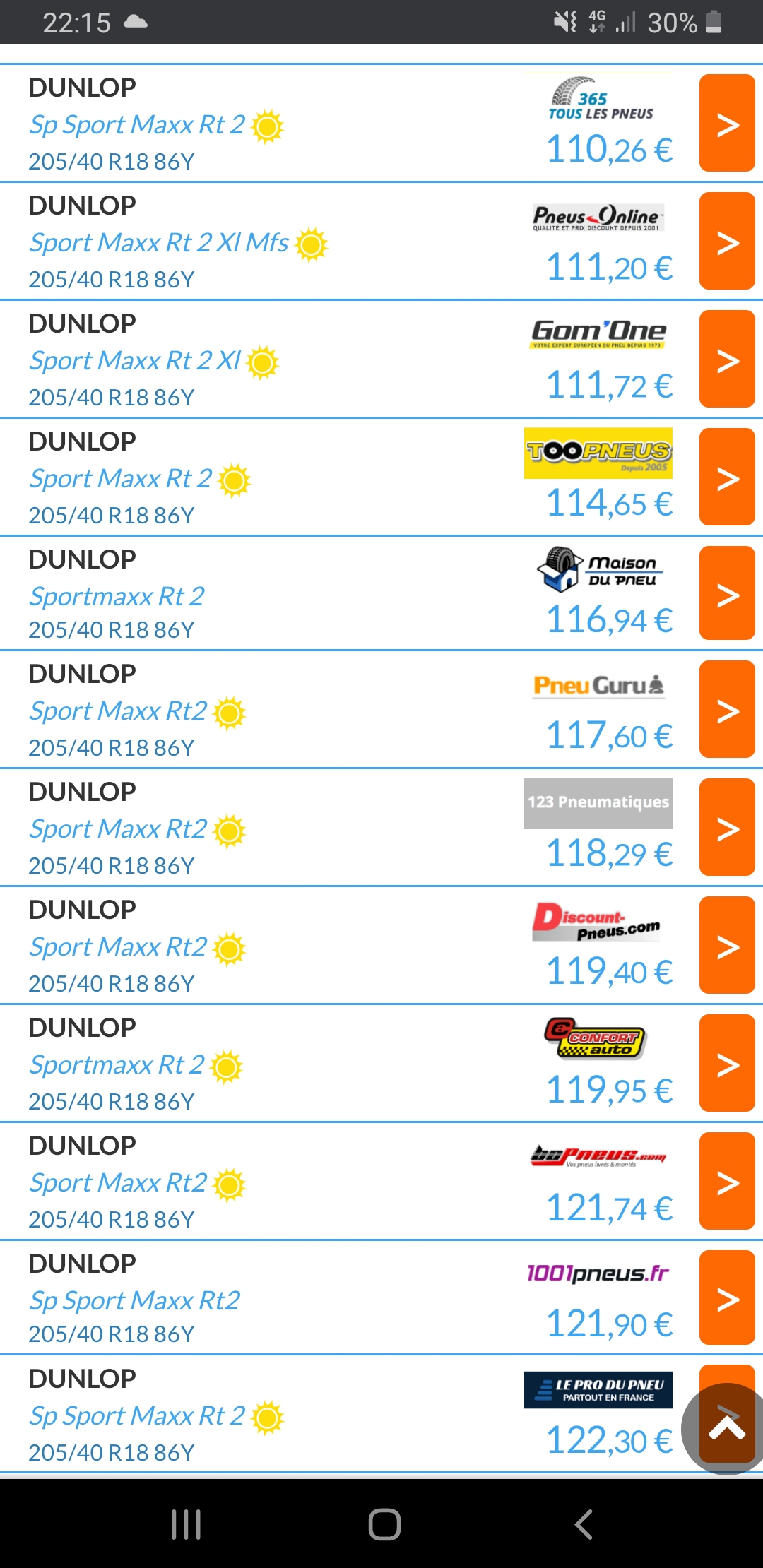
Task: Go to the Discount-Pneus.com offer arrow
Action: [x=727, y=945]
